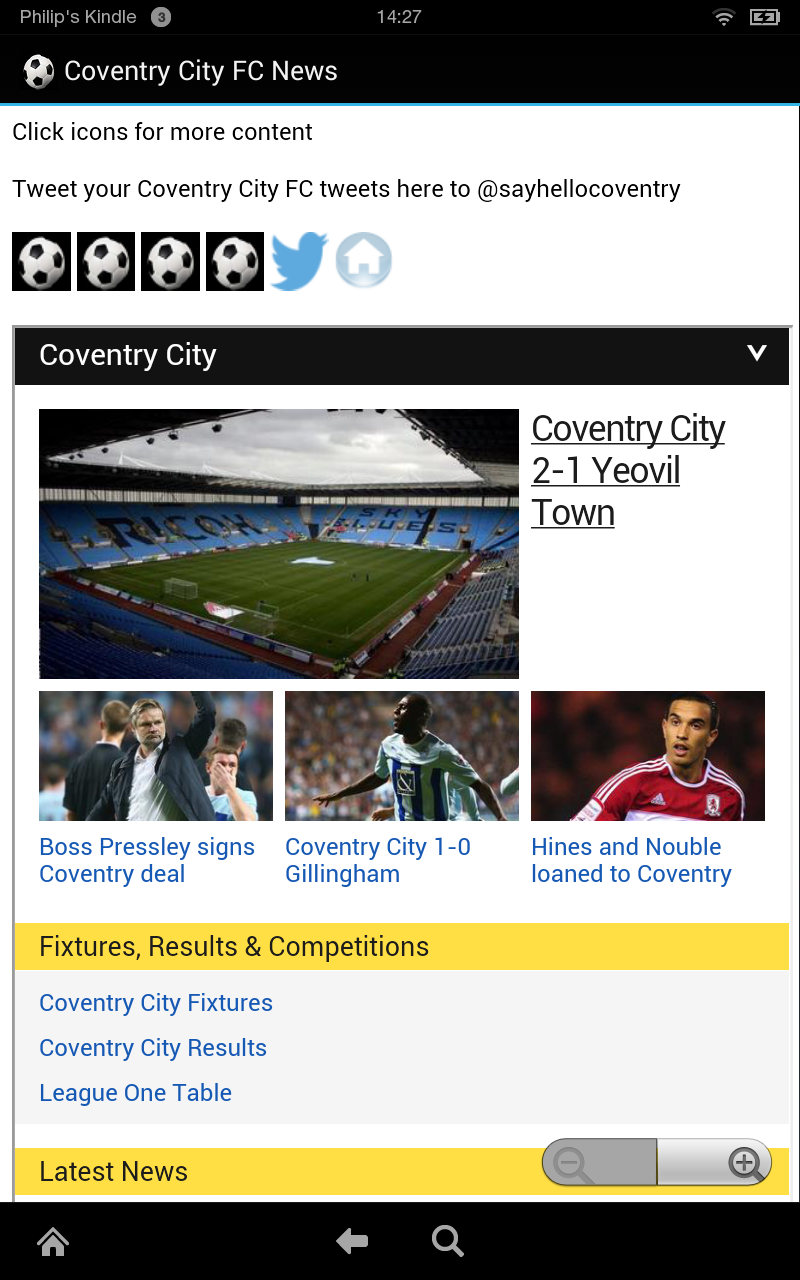The height and width of the screenshot is (1280, 800).
Task: Open the League One Table
Action: pos(136,1093)
